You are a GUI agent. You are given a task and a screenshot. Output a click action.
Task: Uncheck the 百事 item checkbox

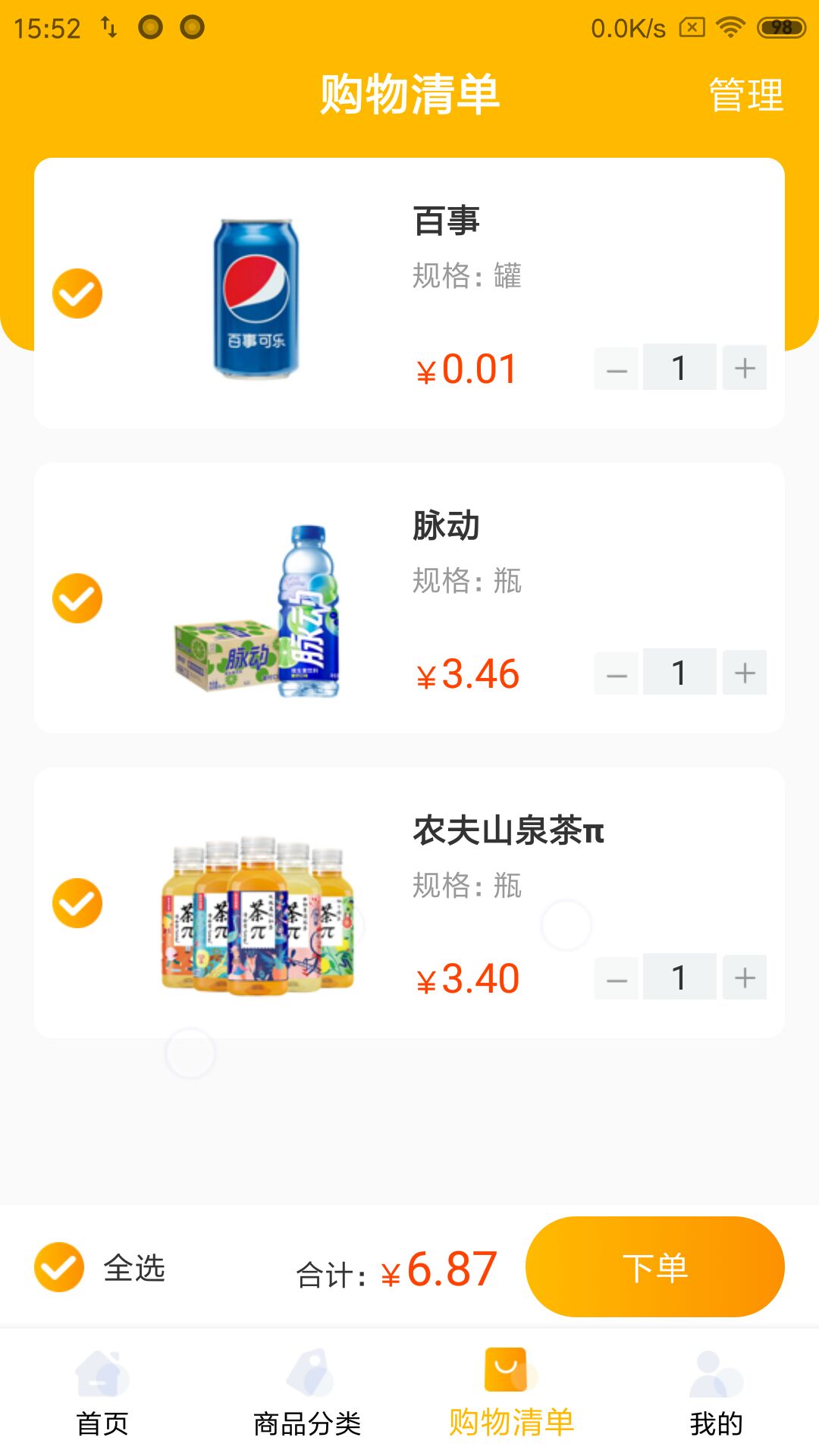coord(77,292)
